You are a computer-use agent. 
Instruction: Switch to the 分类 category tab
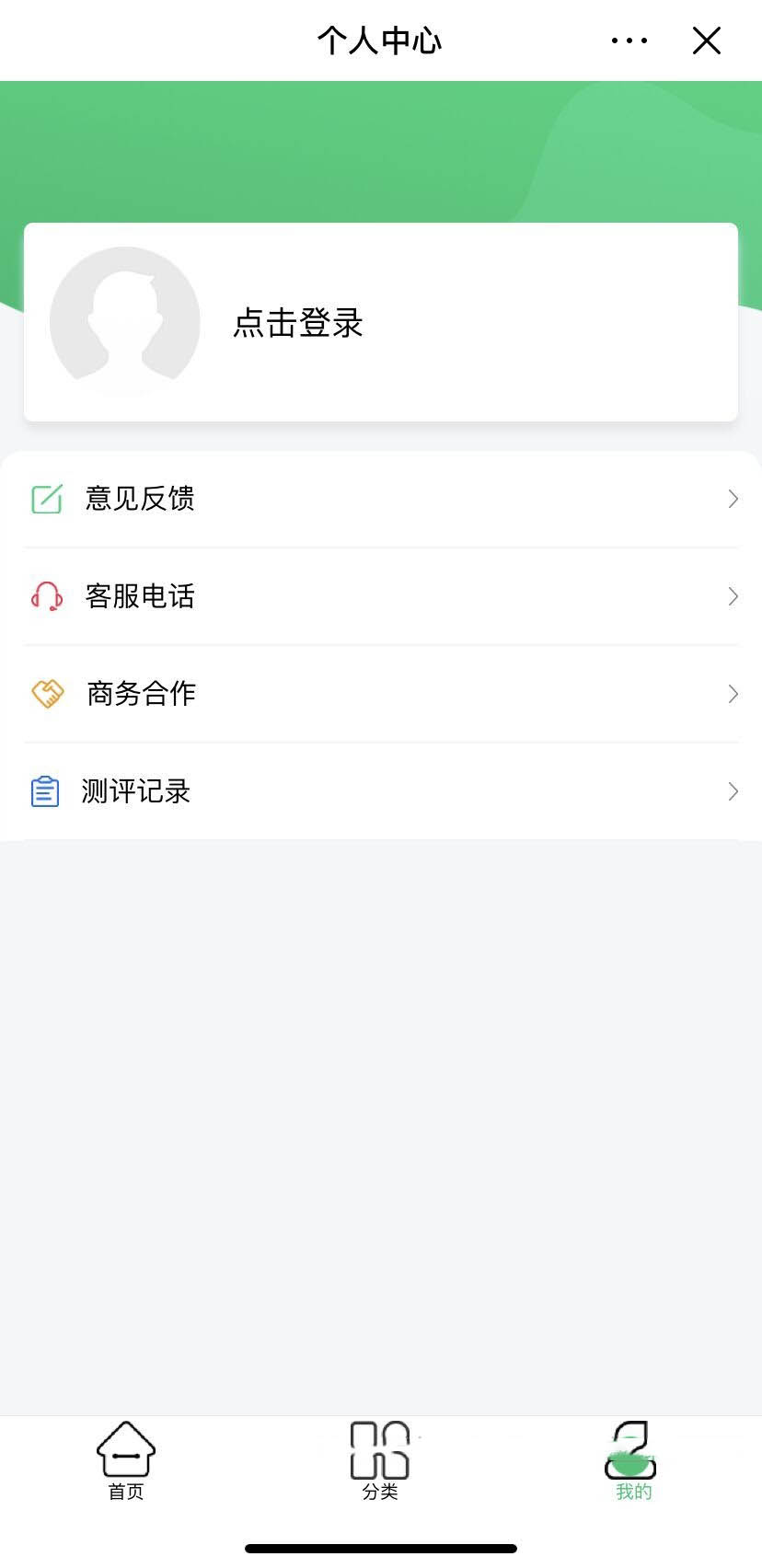click(x=380, y=1460)
